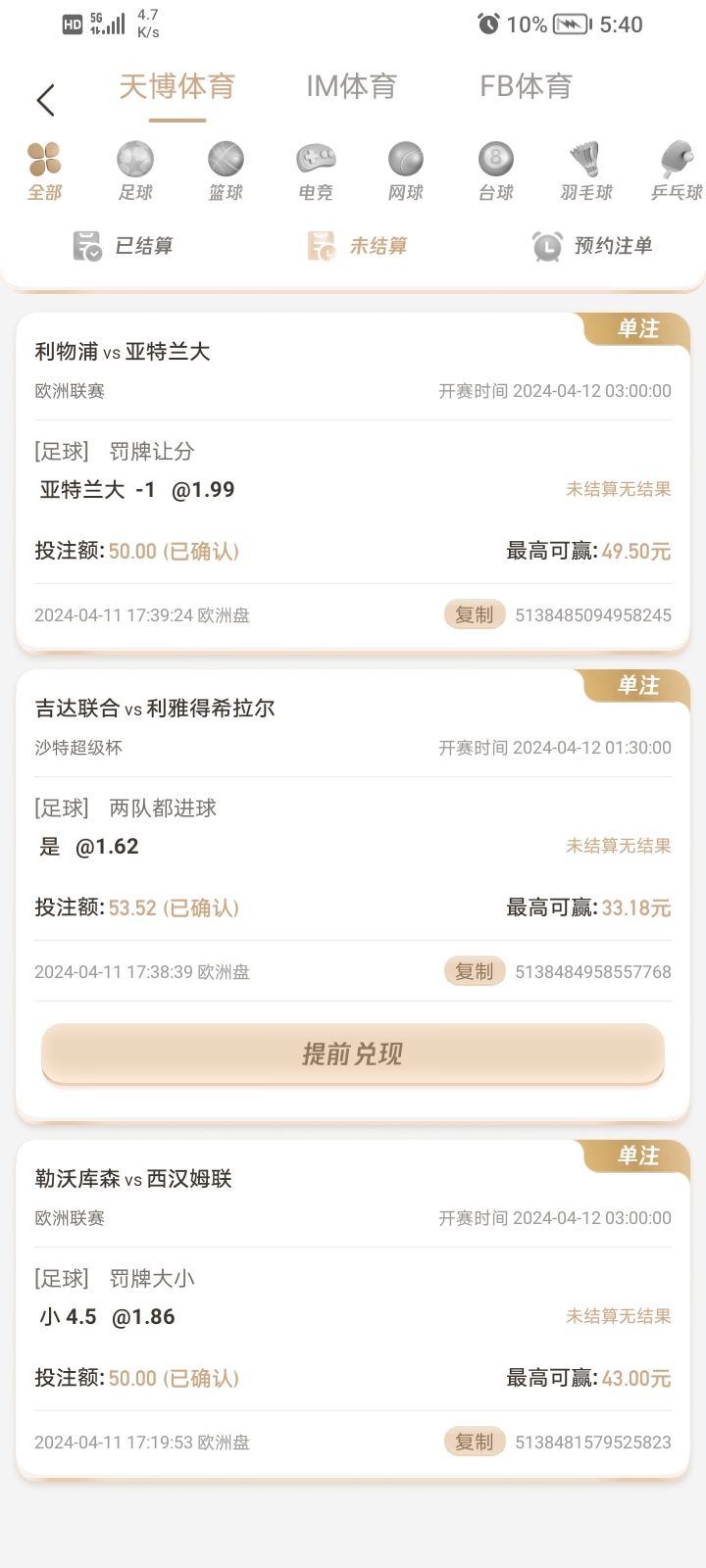The image size is (706, 1568).
Task: Filter bets by 乒乓球 category
Action: [677, 171]
